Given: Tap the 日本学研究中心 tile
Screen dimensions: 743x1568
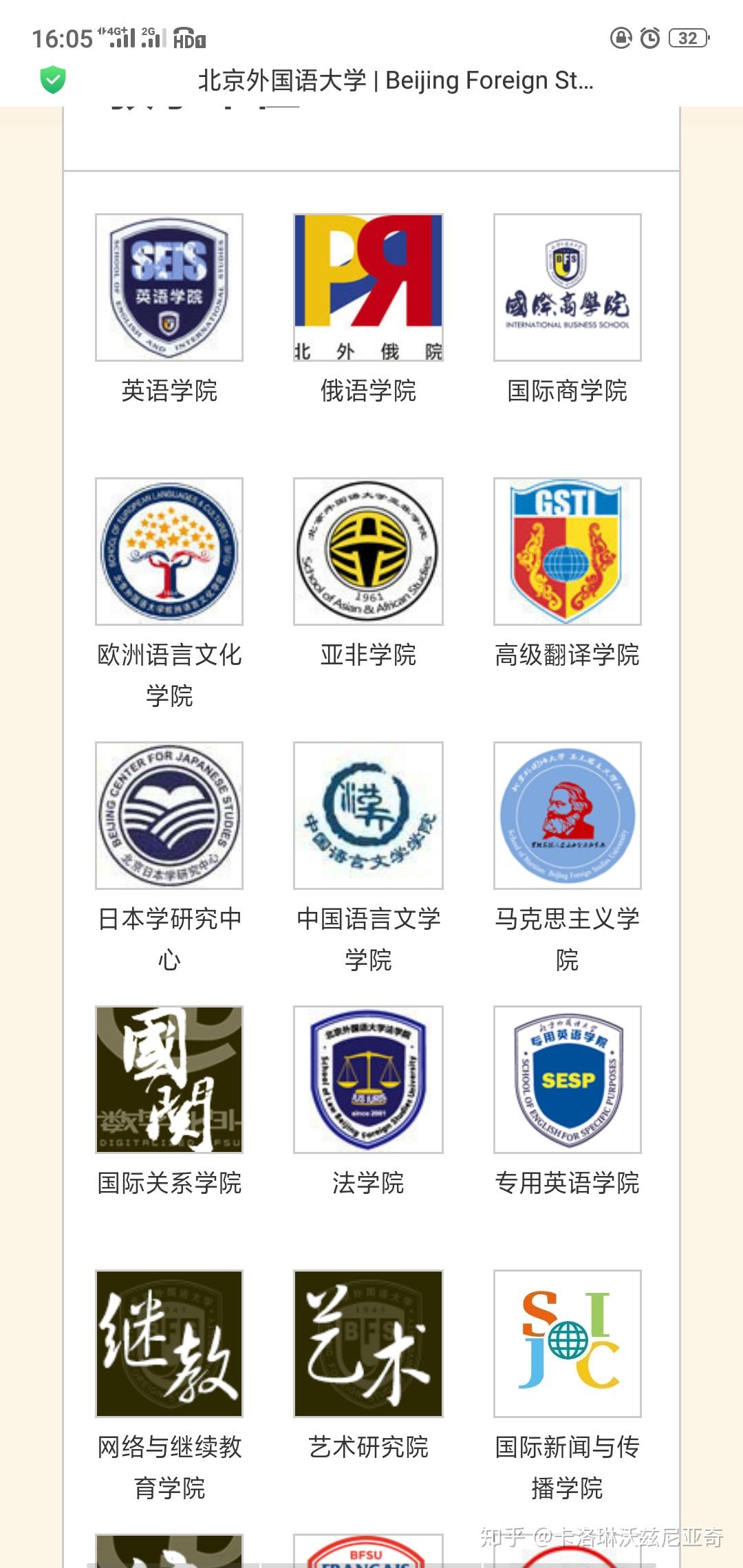Looking at the screenshot, I should (x=169, y=816).
